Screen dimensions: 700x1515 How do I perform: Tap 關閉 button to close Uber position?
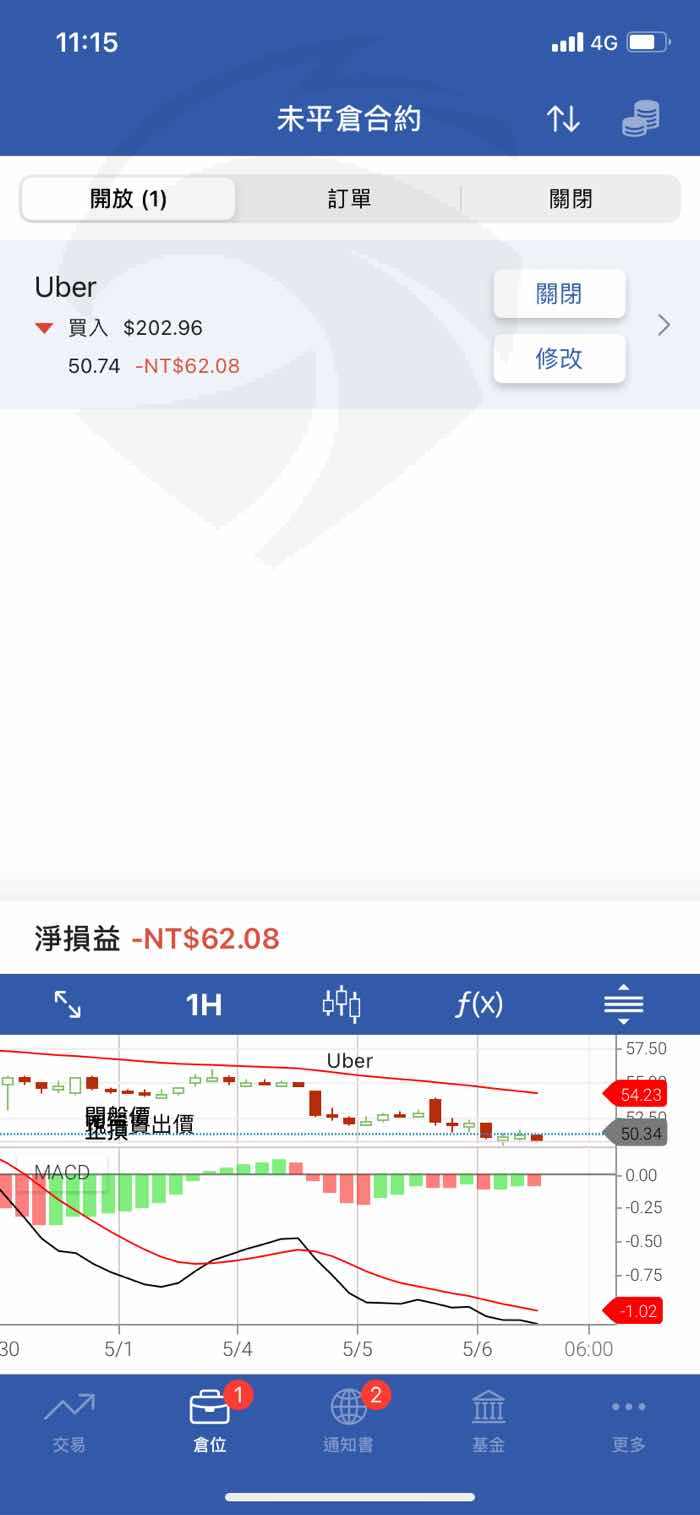tap(559, 294)
